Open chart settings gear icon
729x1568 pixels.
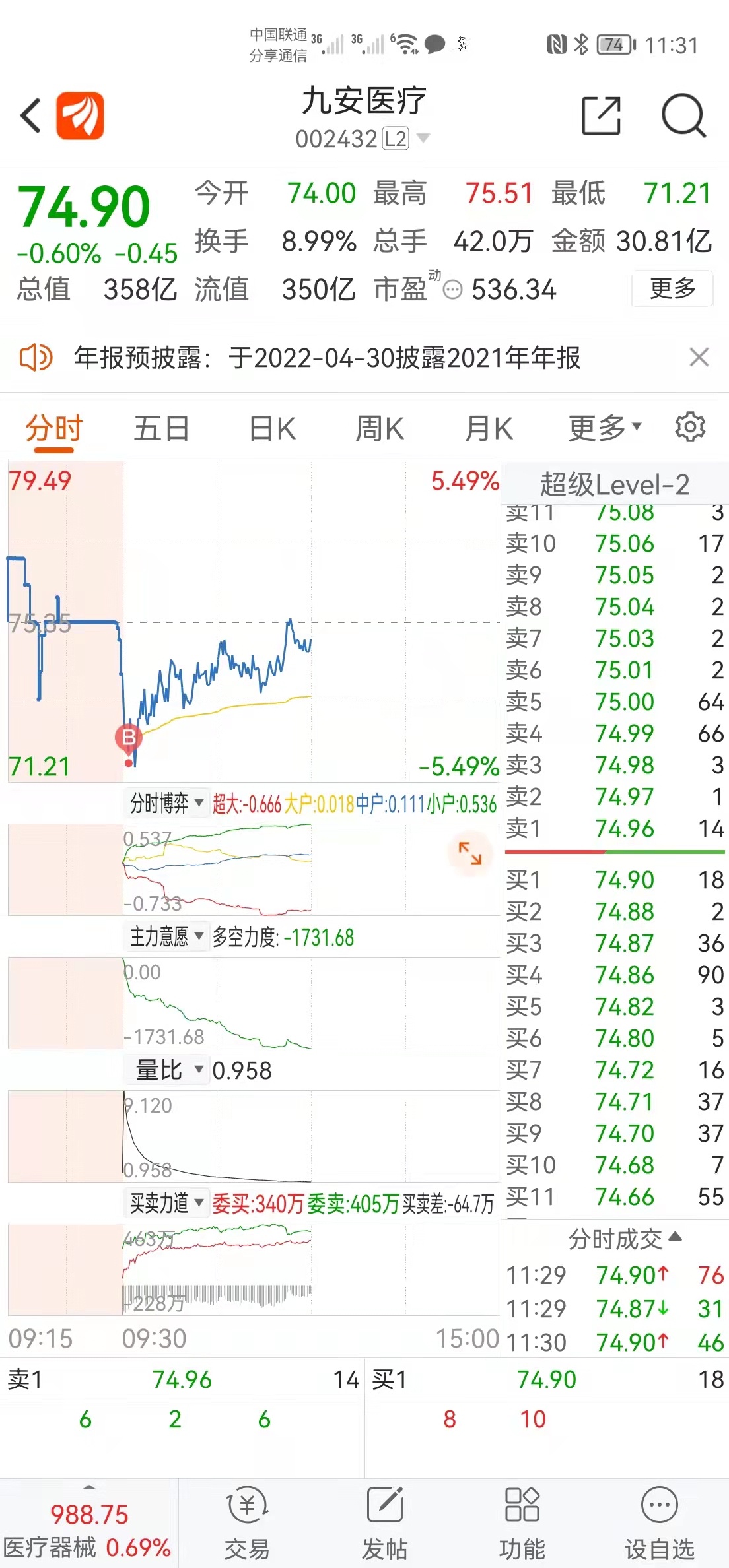coord(690,427)
